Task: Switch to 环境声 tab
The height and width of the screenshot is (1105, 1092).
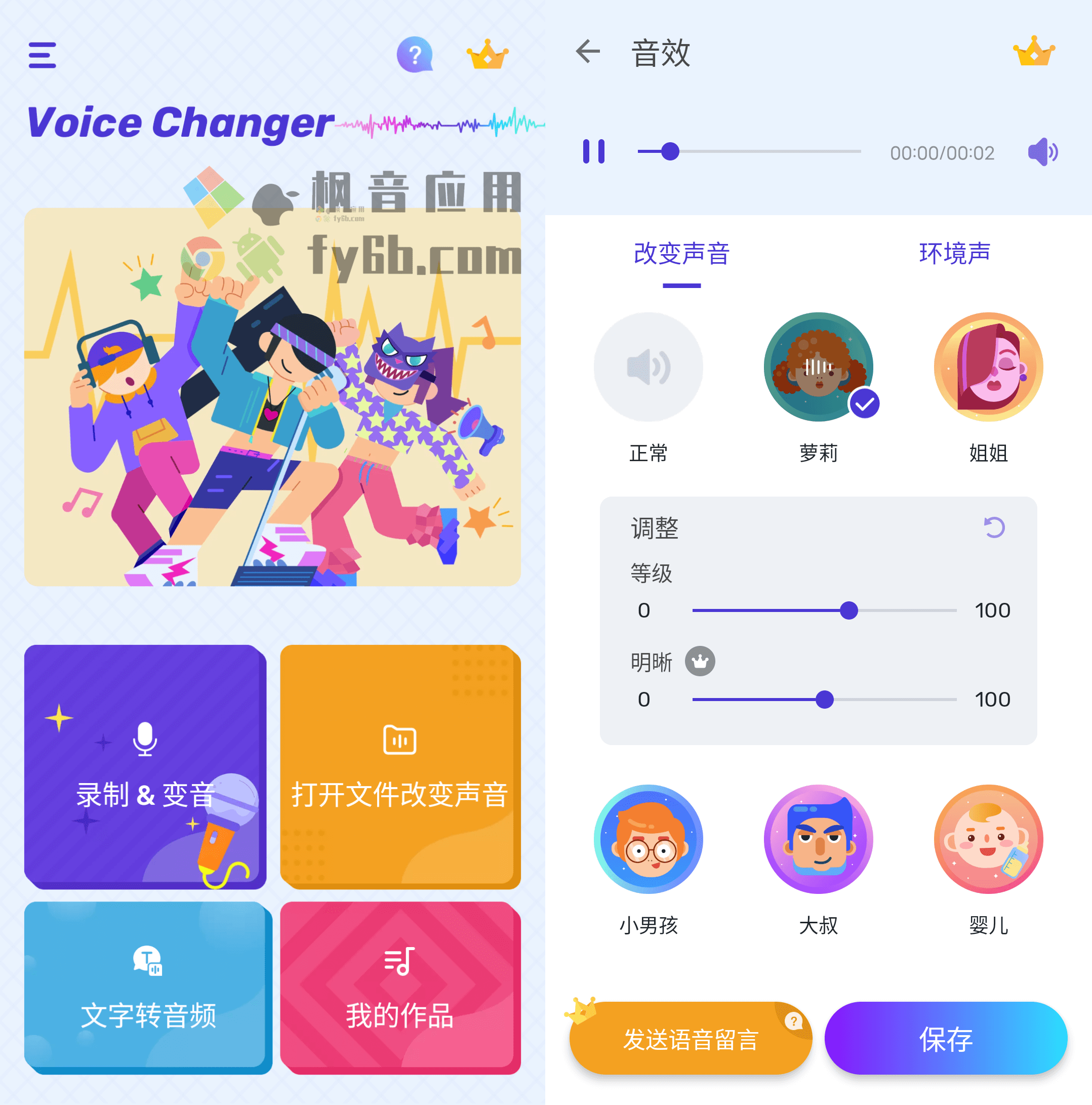Action: [x=954, y=254]
